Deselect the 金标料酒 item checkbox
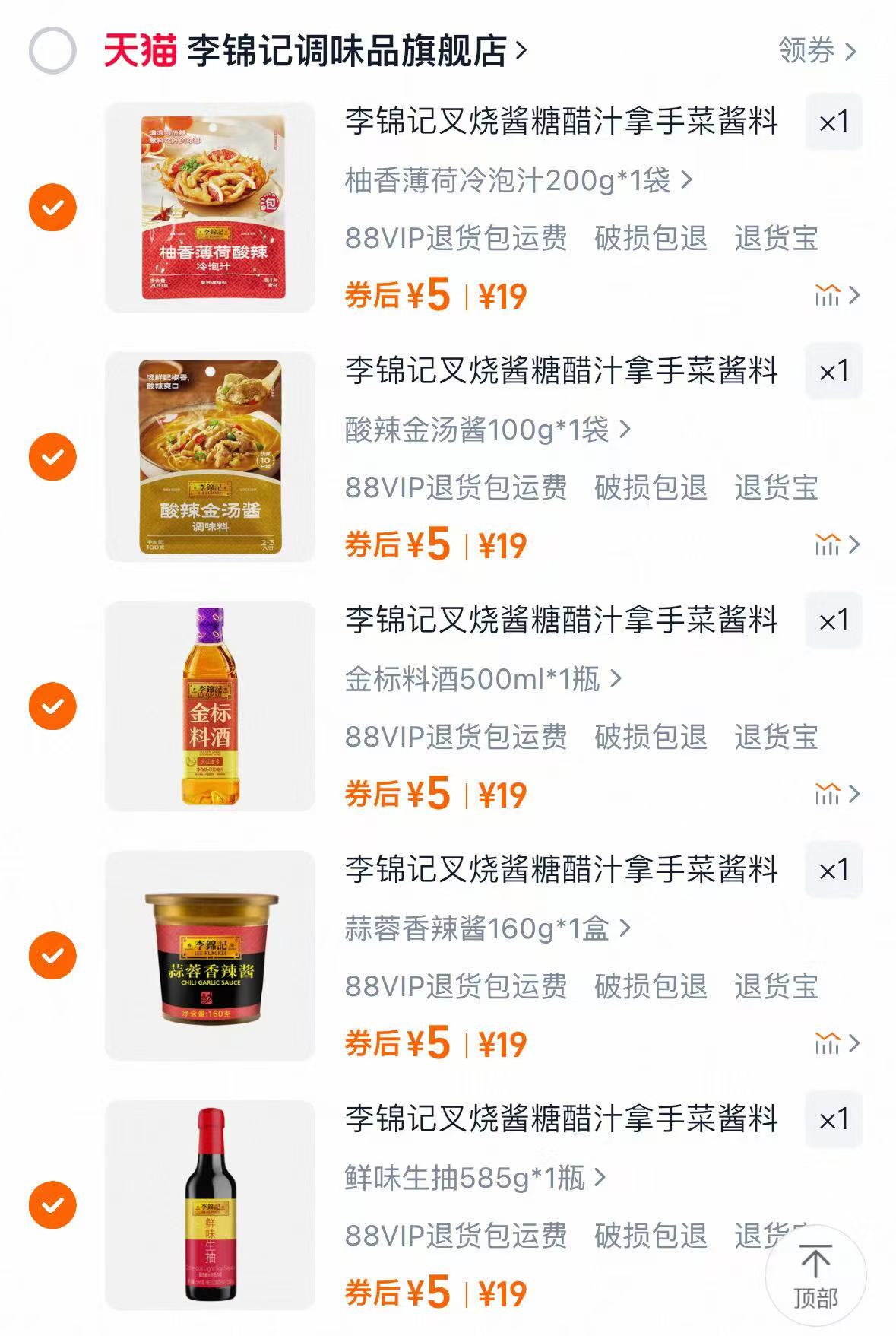This screenshot has height=1336, width=896. click(x=51, y=704)
